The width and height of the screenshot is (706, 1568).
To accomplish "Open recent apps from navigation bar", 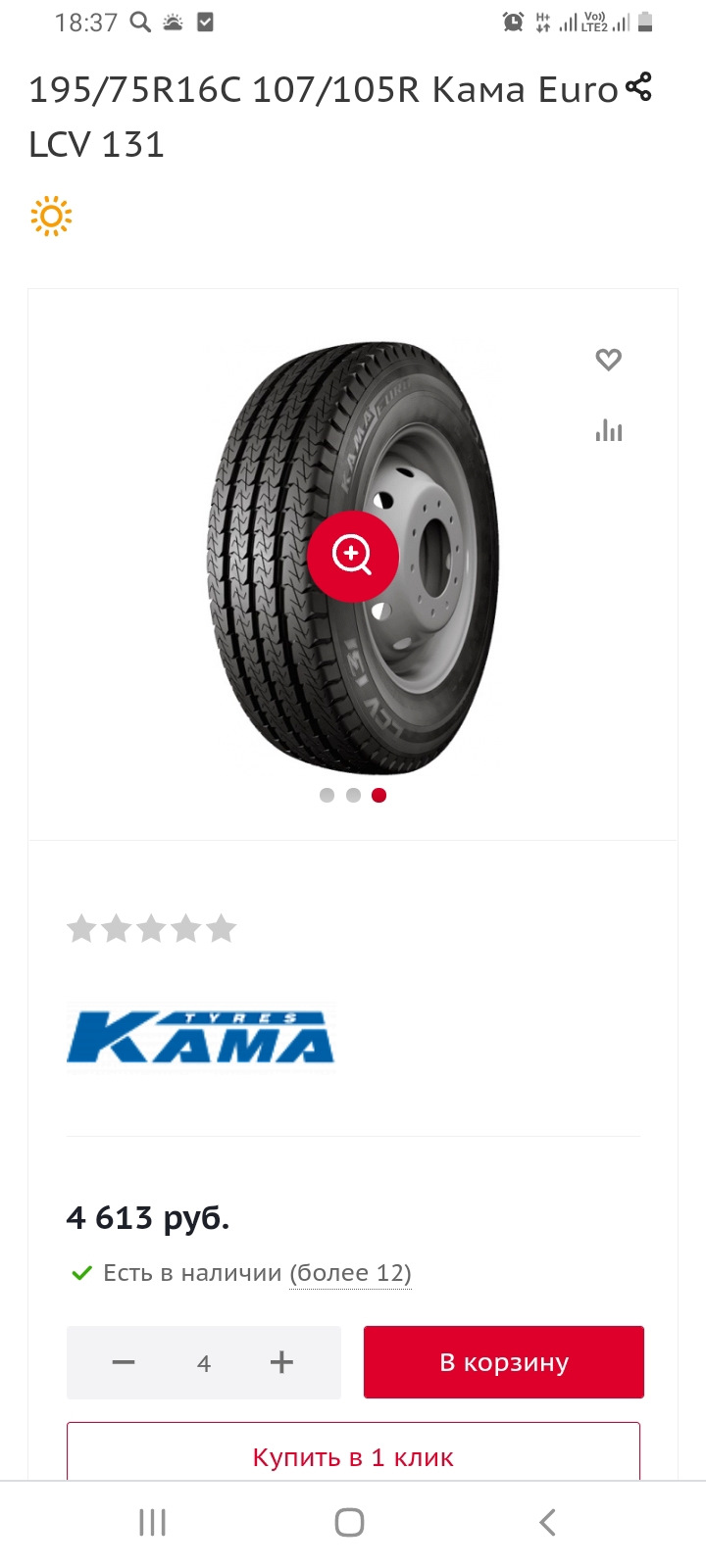I will click(152, 1522).
